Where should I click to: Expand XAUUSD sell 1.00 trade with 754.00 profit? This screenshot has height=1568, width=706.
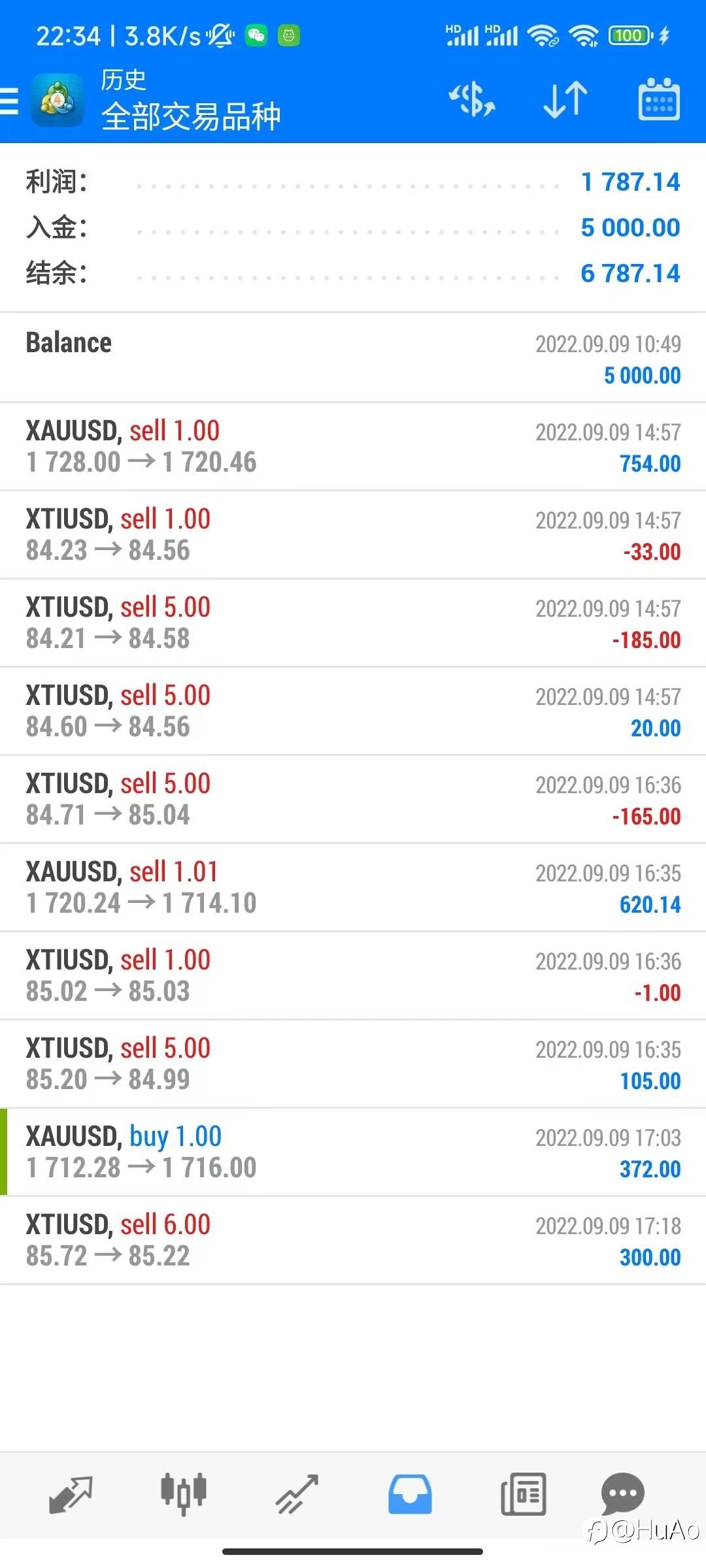353,447
